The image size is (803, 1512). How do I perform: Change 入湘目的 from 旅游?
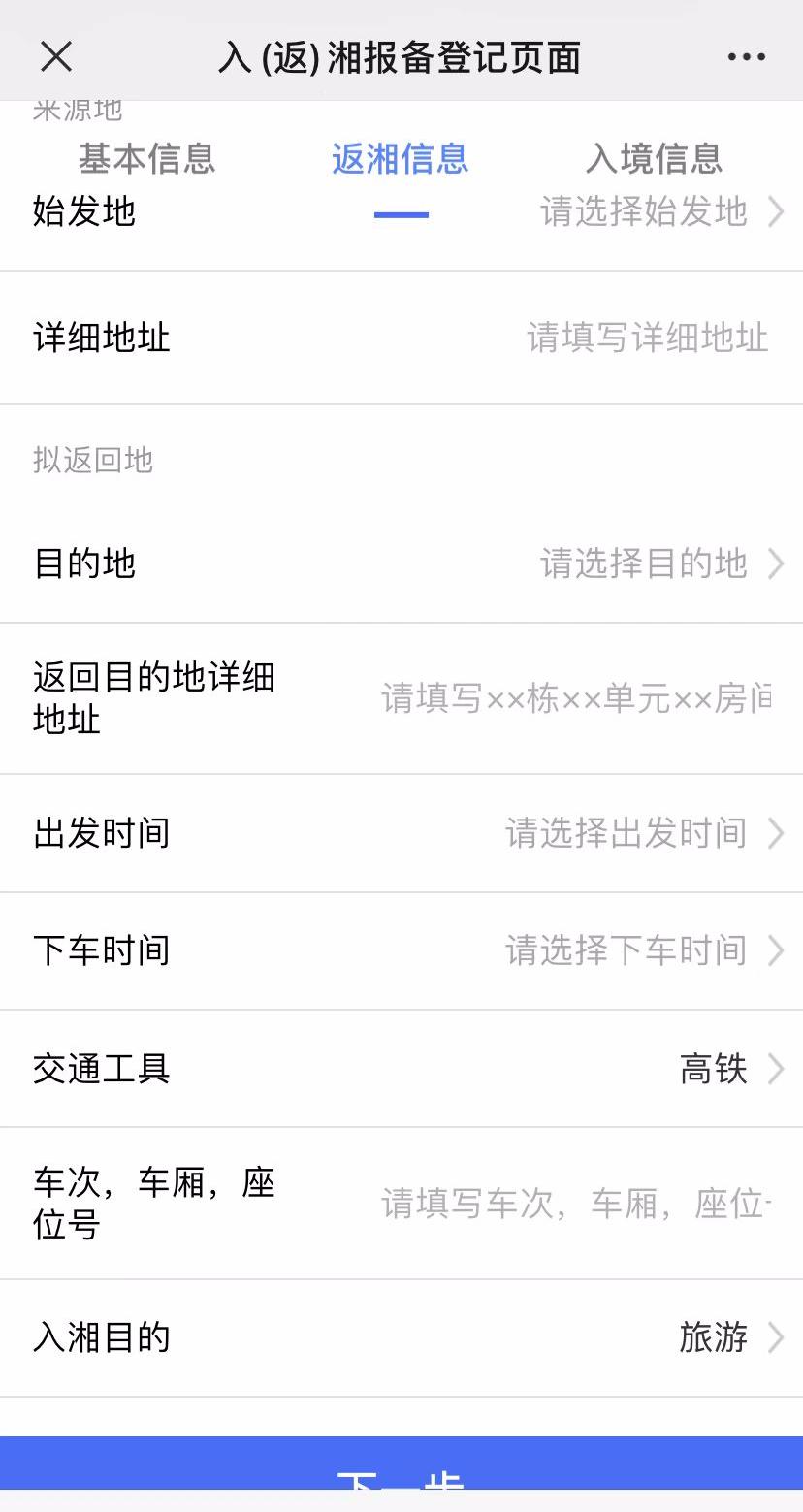point(401,1338)
